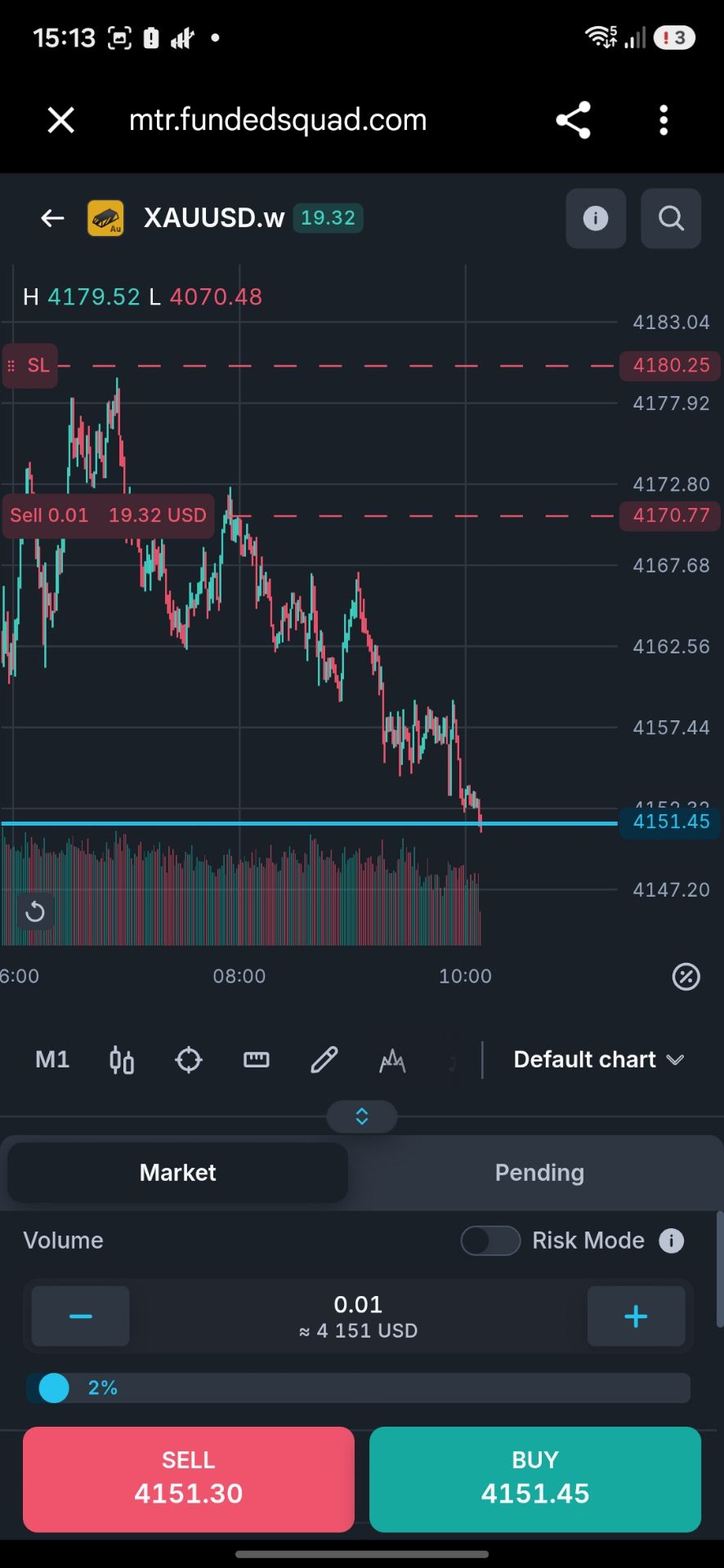Increase volume with the plus button

point(636,1316)
